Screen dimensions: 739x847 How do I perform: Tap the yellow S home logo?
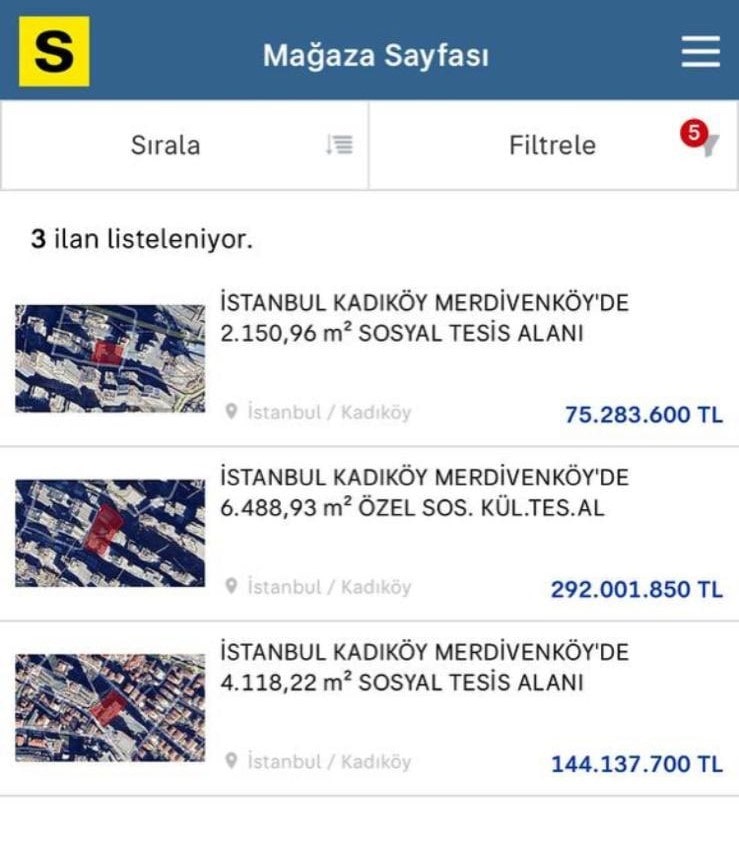click(54, 51)
